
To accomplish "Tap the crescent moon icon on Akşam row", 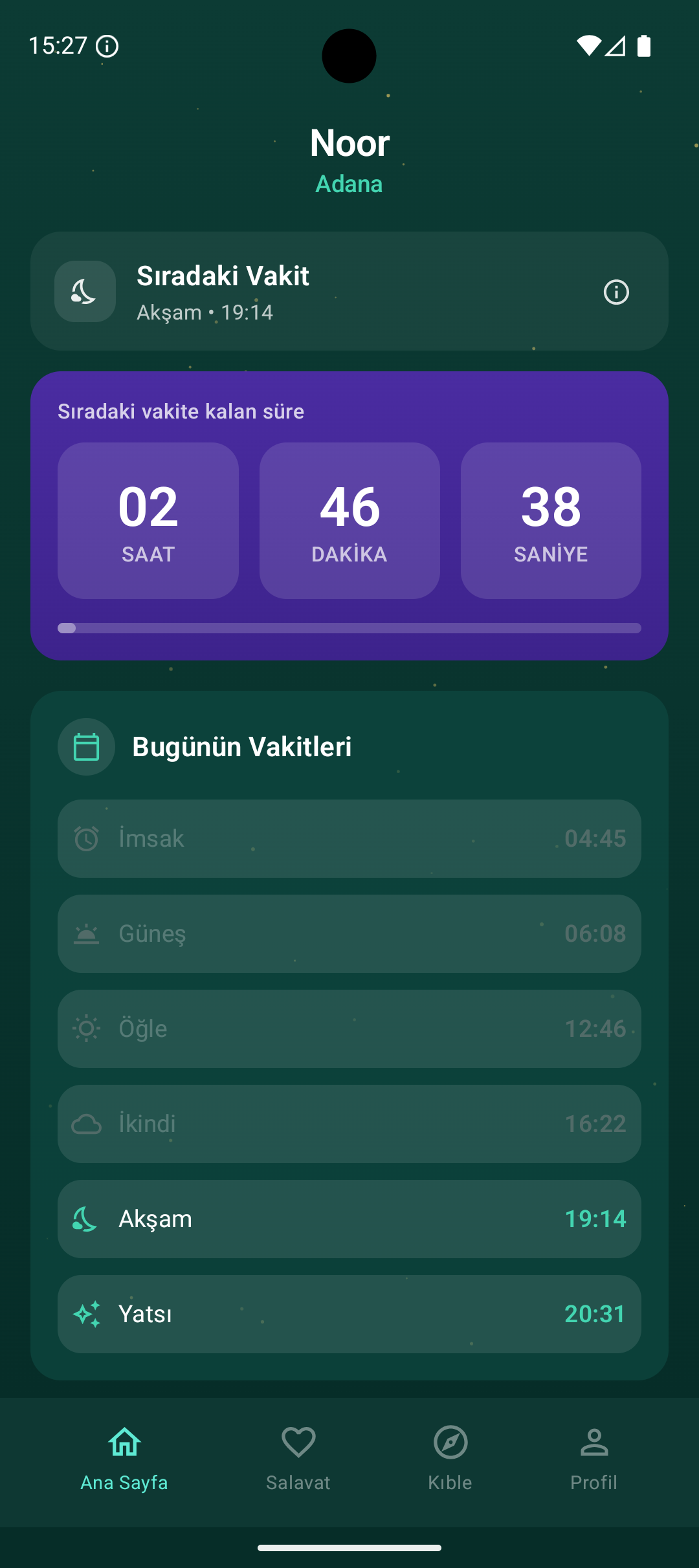I will (x=86, y=1219).
